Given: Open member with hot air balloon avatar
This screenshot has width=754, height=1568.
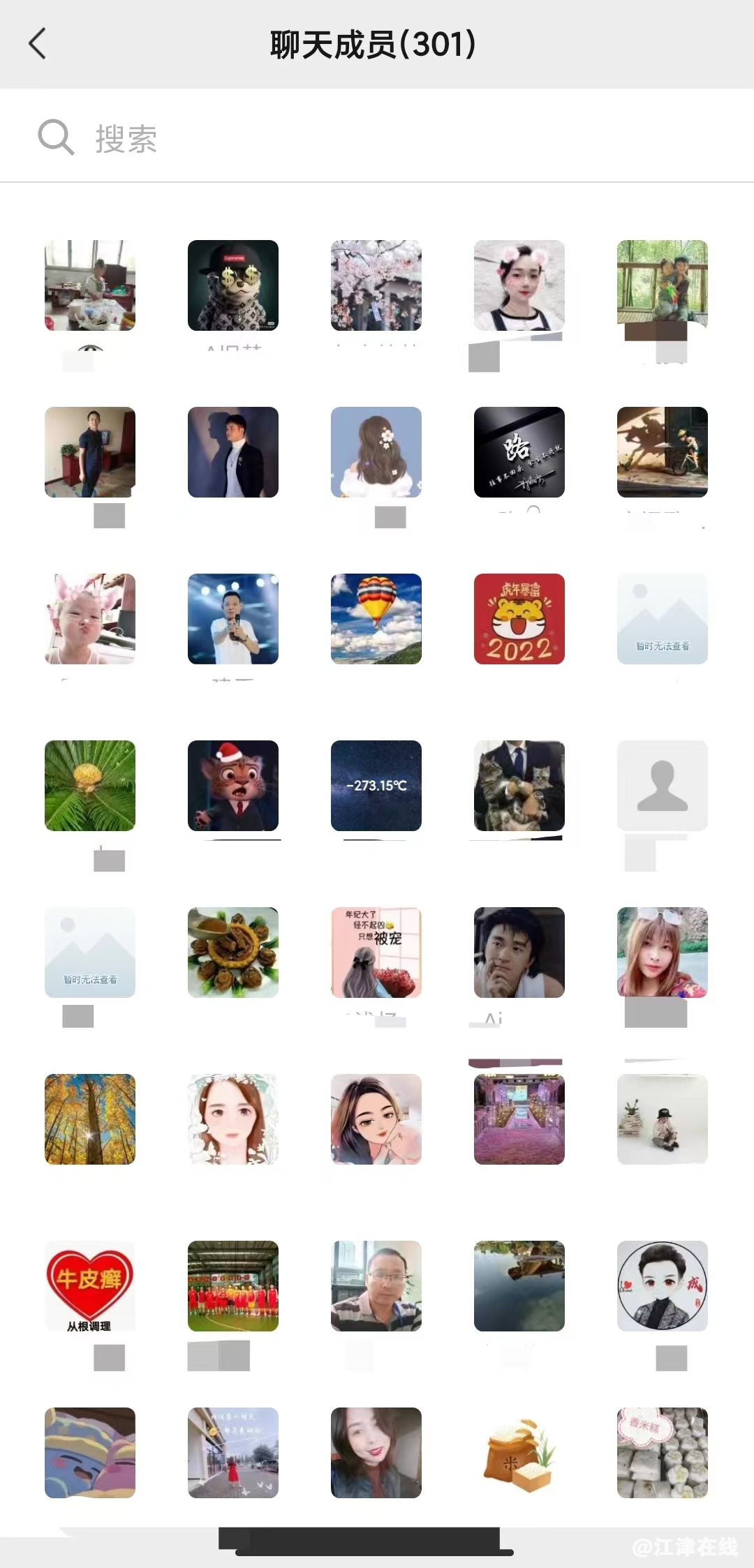Looking at the screenshot, I should click(376, 619).
